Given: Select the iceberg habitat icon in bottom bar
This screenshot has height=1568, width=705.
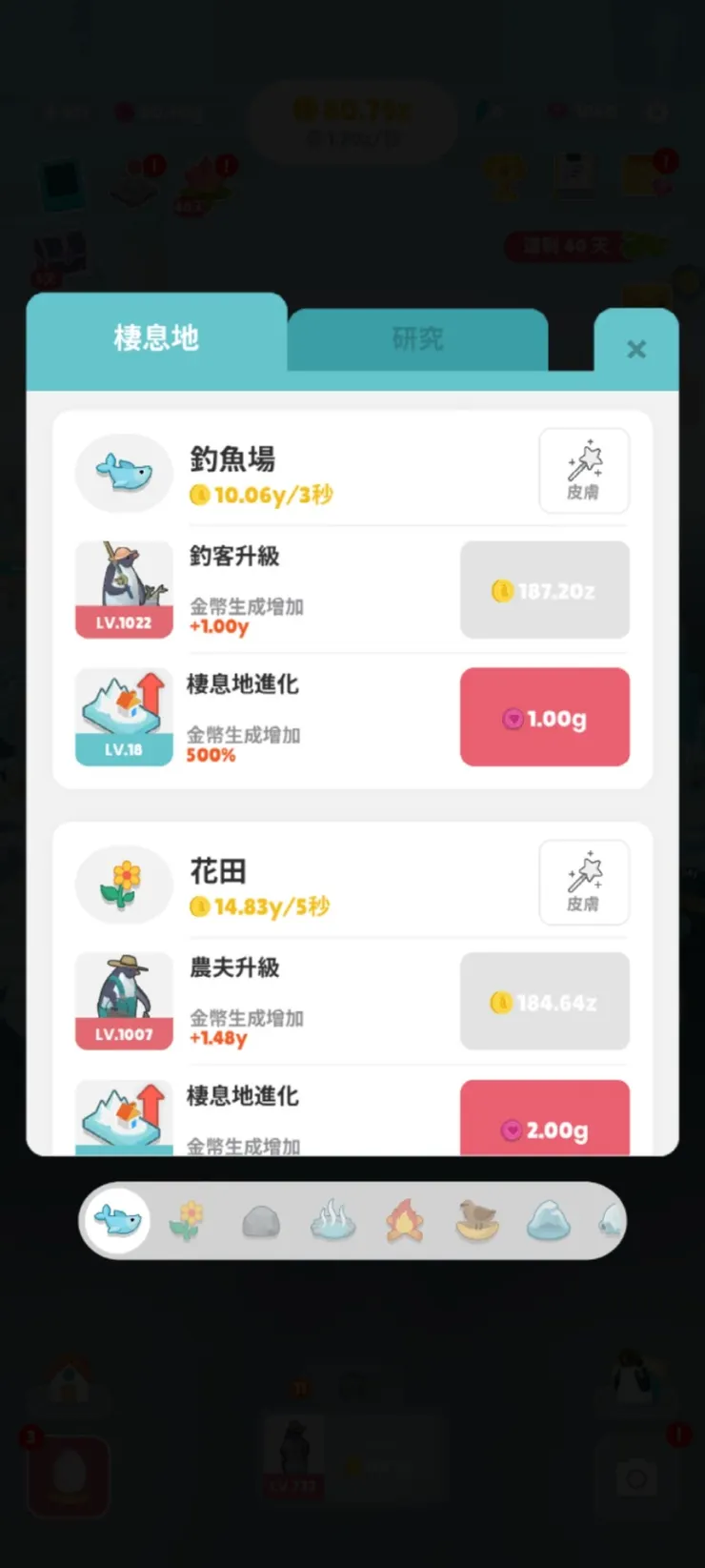Looking at the screenshot, I should click(549, 1220).
